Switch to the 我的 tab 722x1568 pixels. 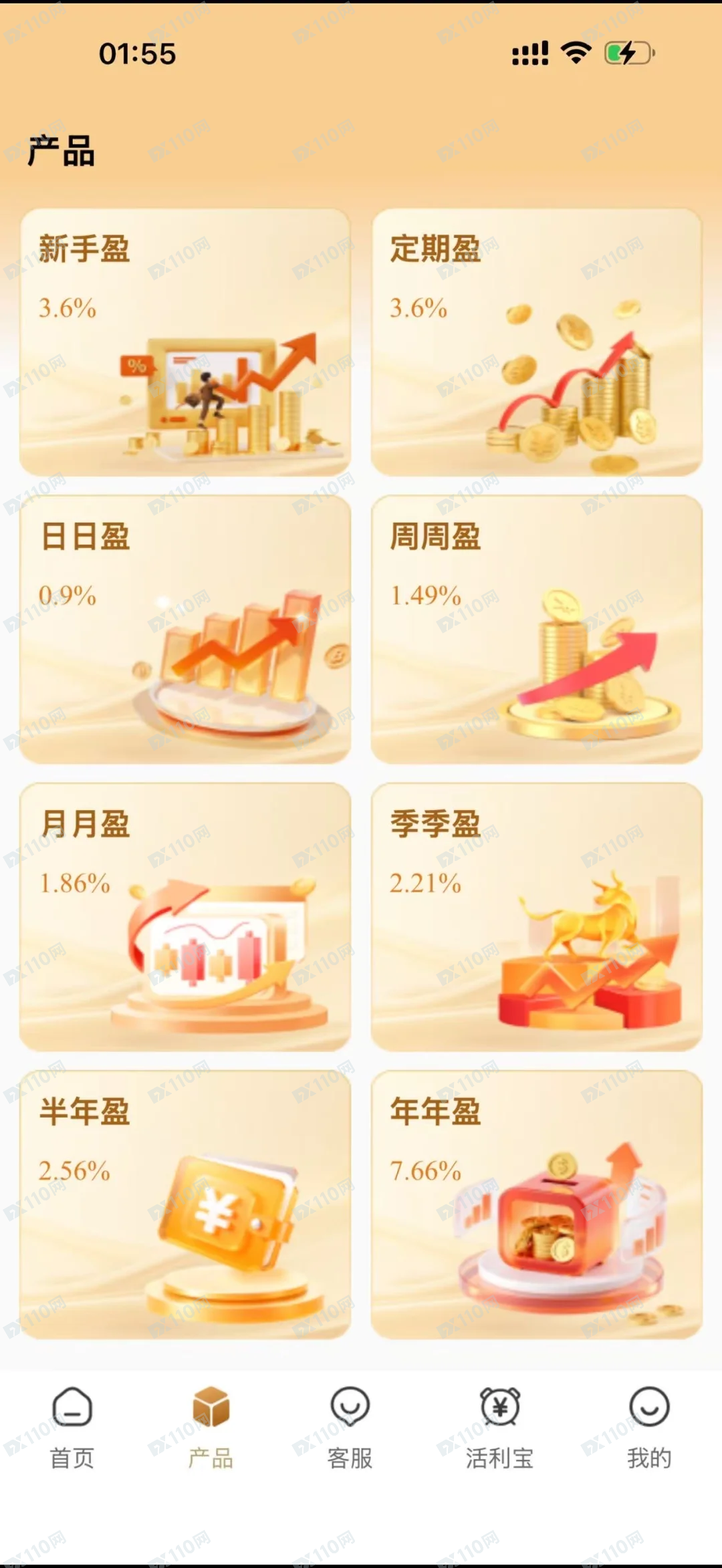pyautogui.click(x=649, y=1428)
